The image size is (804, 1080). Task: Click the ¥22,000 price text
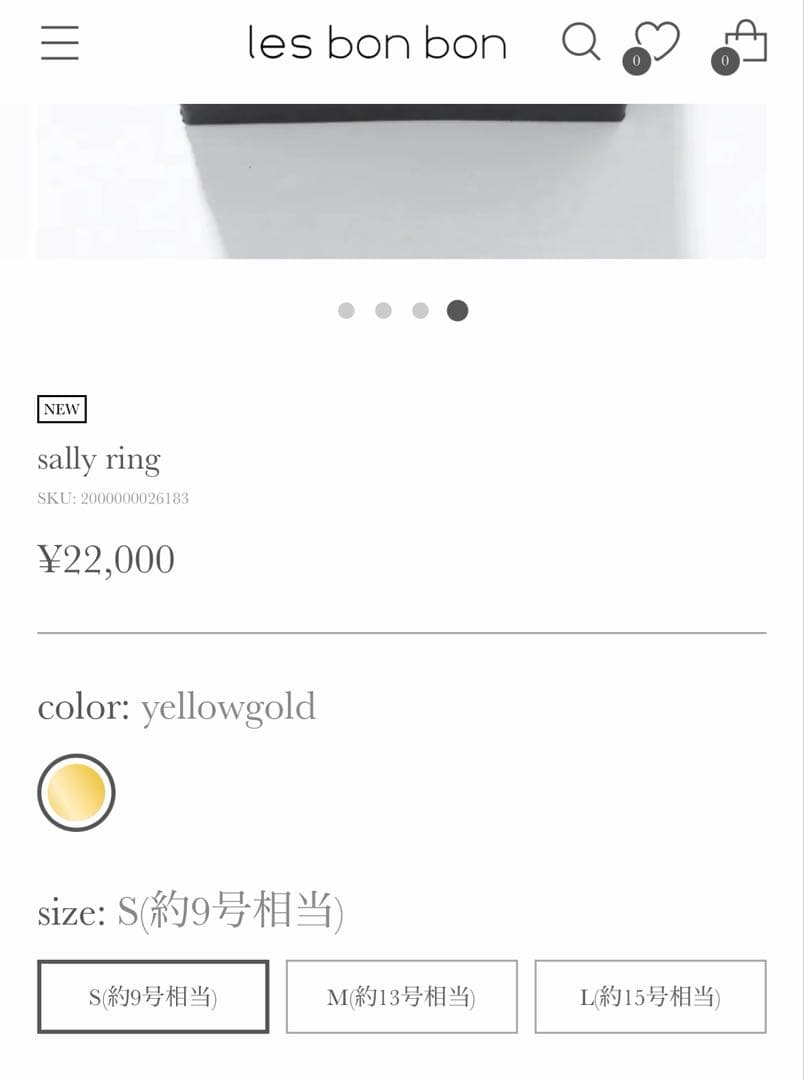point(104,558)
